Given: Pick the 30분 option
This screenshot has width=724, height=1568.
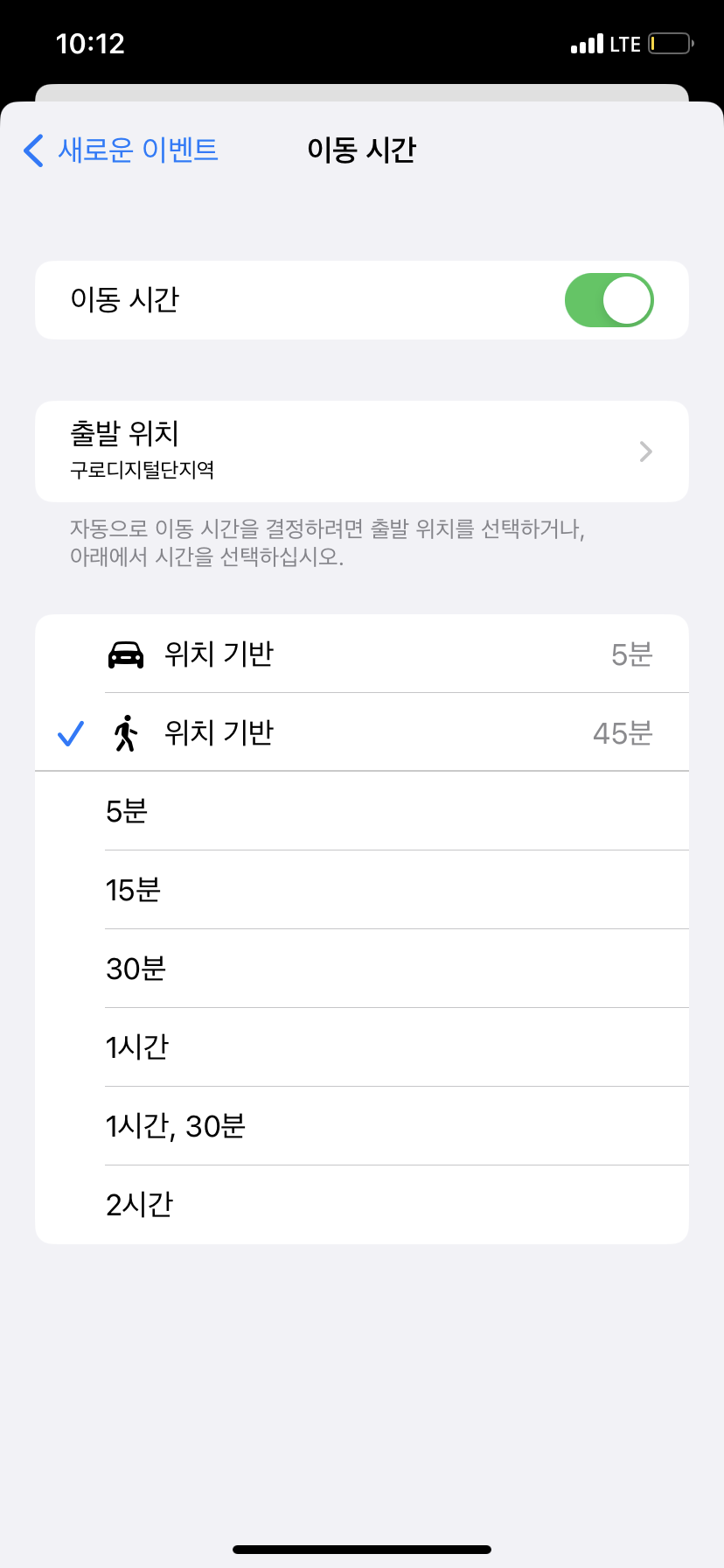Looking at the screenshot, I should point(362,969).
